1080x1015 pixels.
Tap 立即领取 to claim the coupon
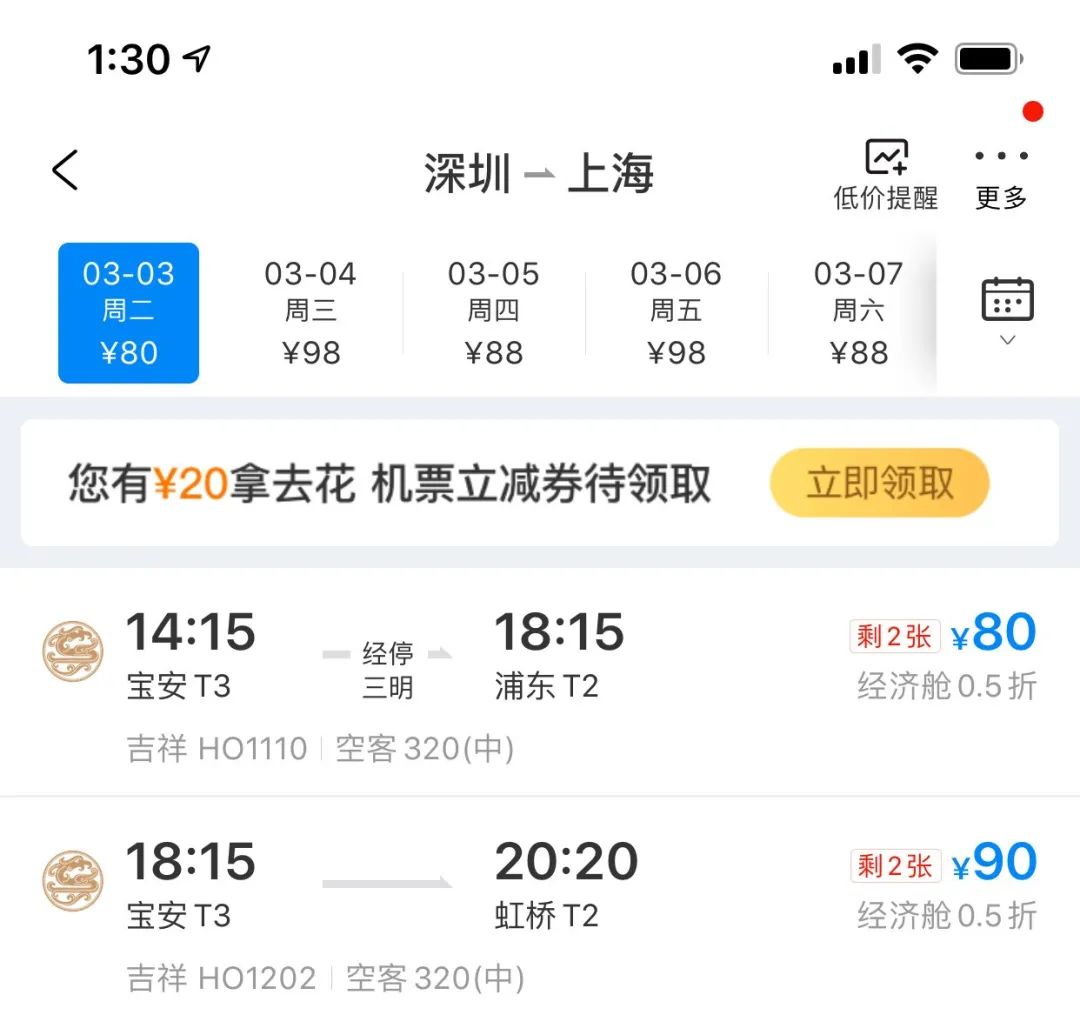tap(879, 484)
